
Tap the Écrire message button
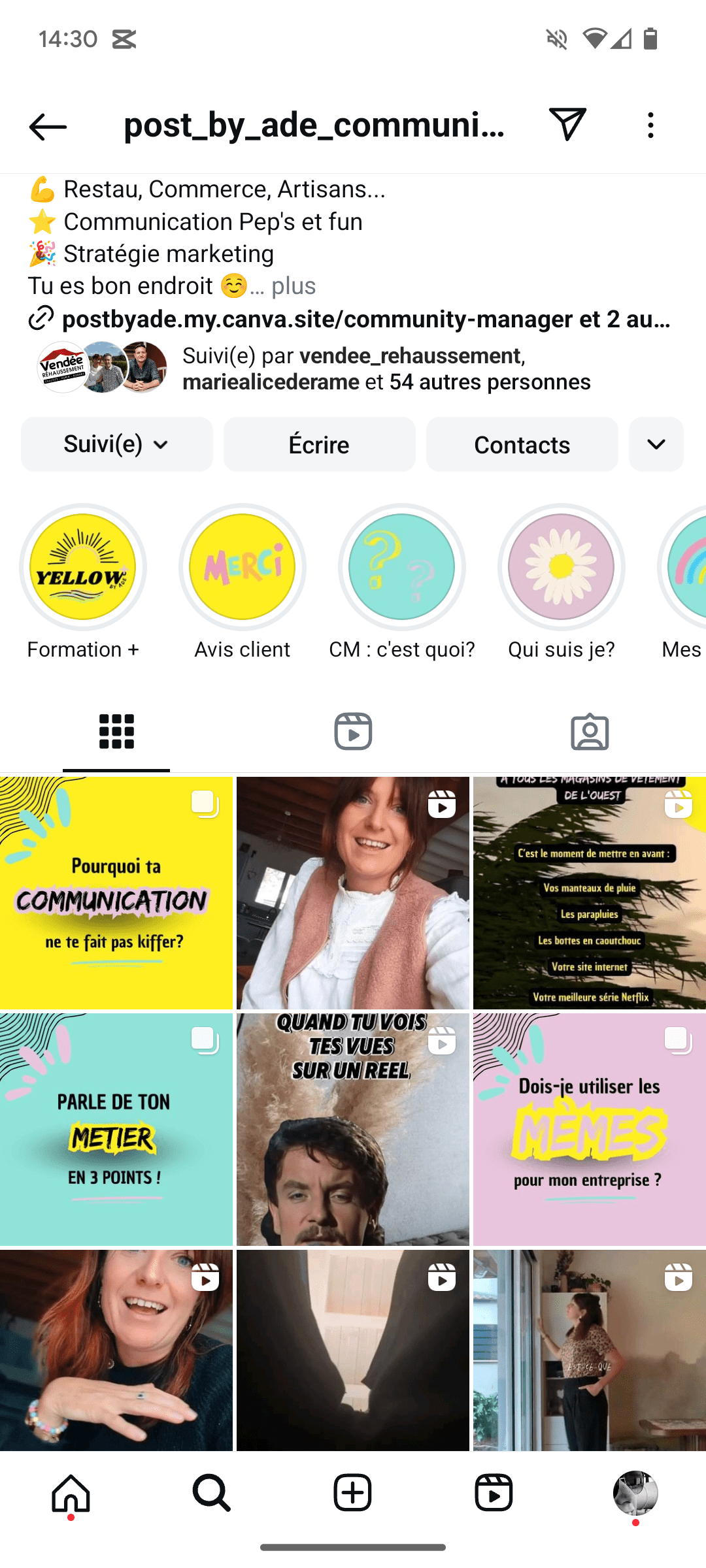[x=319, y=445]
